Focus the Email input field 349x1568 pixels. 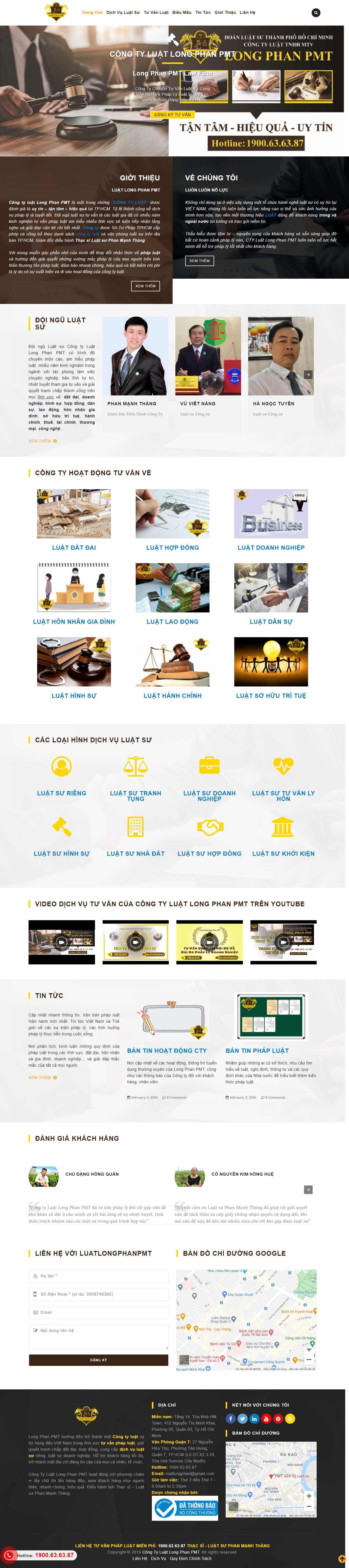(98, 1312)
